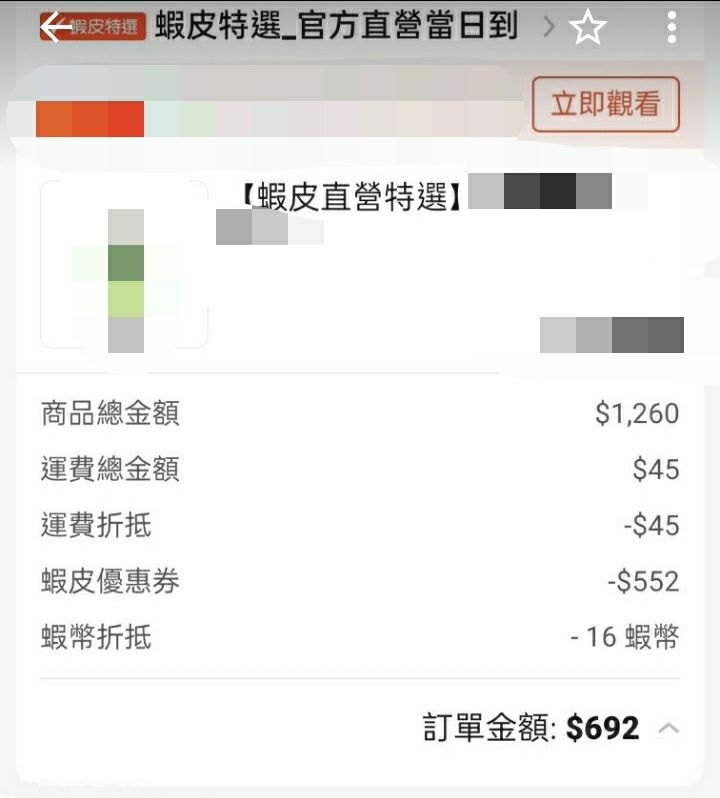Tap the 立即觀看 button
The height and width of the screenshot is (798, 720).
(x=605, y=104)
